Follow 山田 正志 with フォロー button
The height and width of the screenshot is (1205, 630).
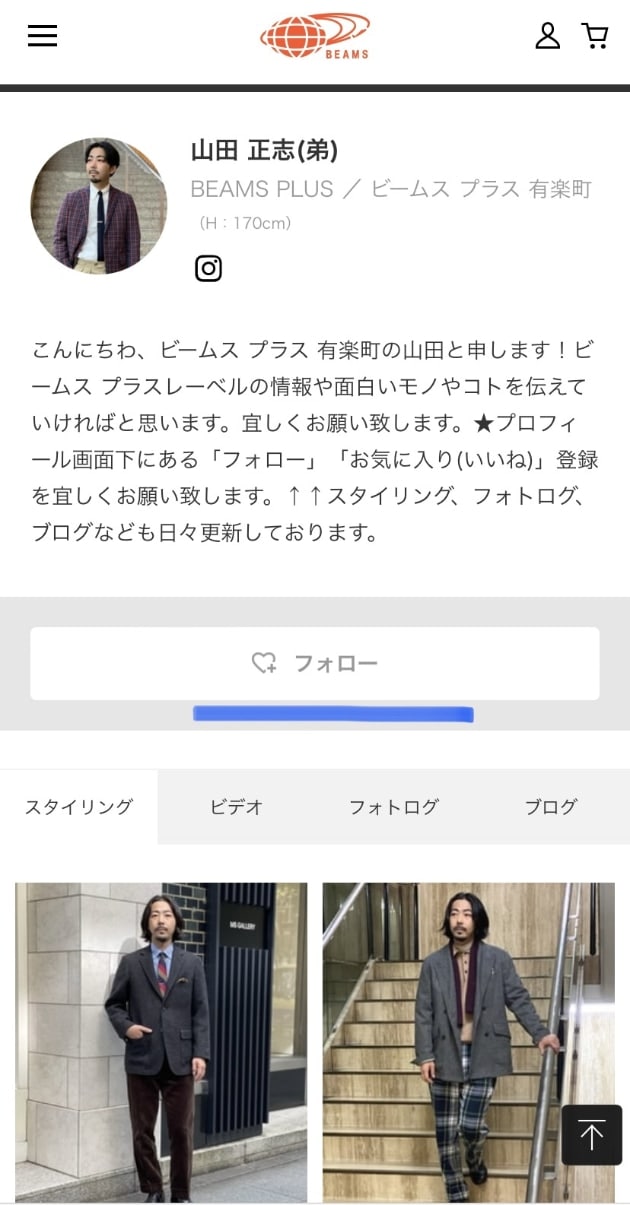coord(315,663)
